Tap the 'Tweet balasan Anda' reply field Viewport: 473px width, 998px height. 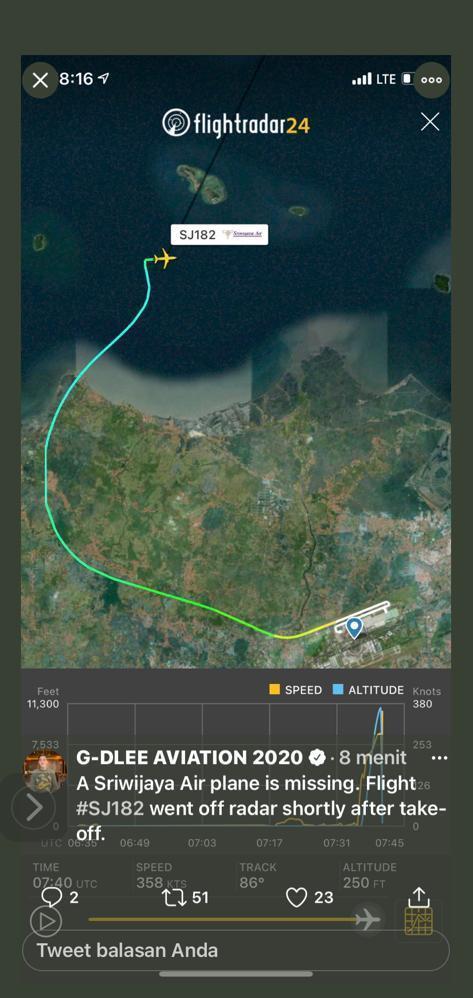point(236,951)
